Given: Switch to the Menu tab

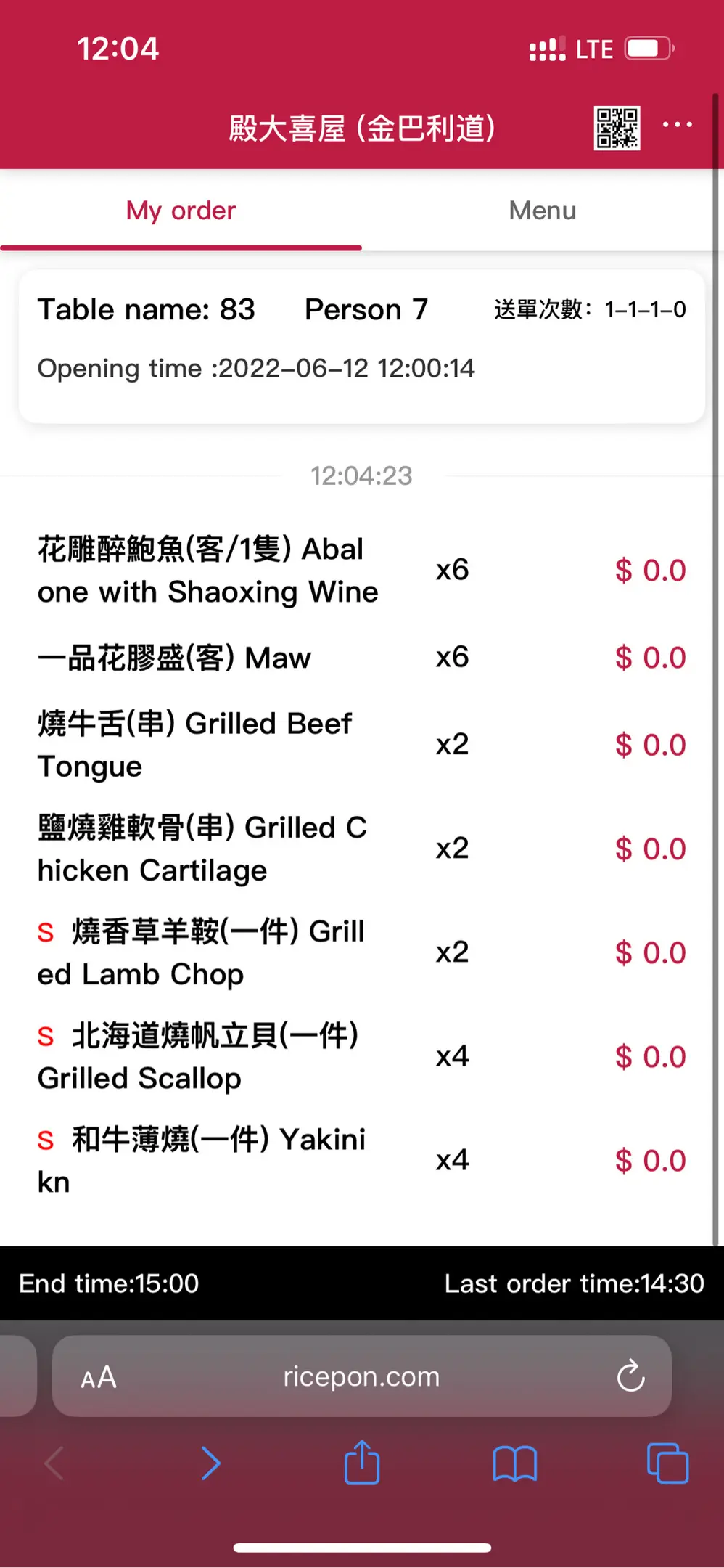Looking at the screenshot, I should [542, 211].
